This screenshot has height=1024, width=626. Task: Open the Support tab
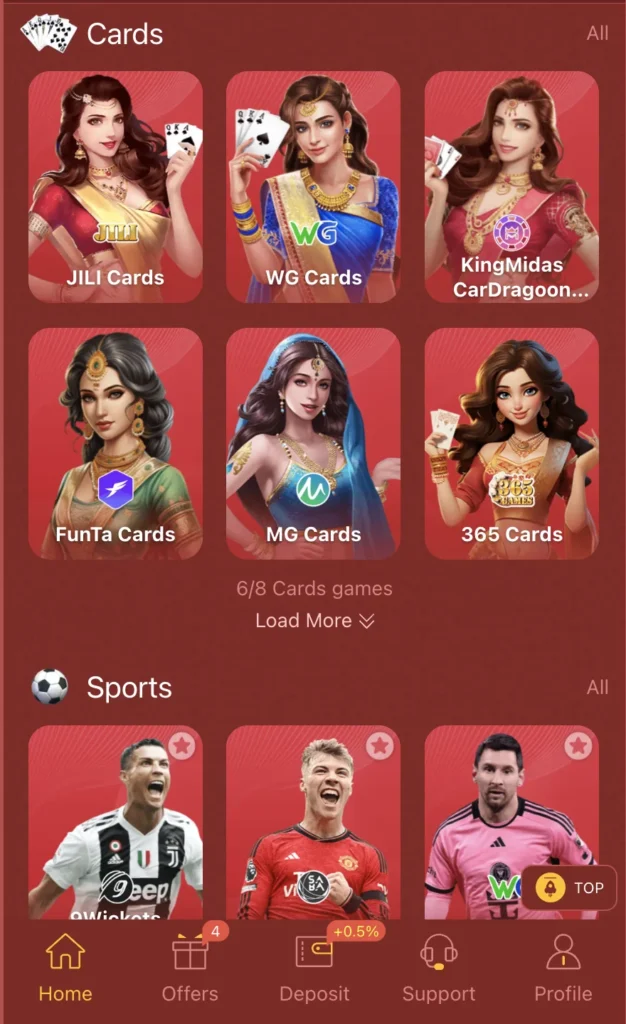point(438,967)
